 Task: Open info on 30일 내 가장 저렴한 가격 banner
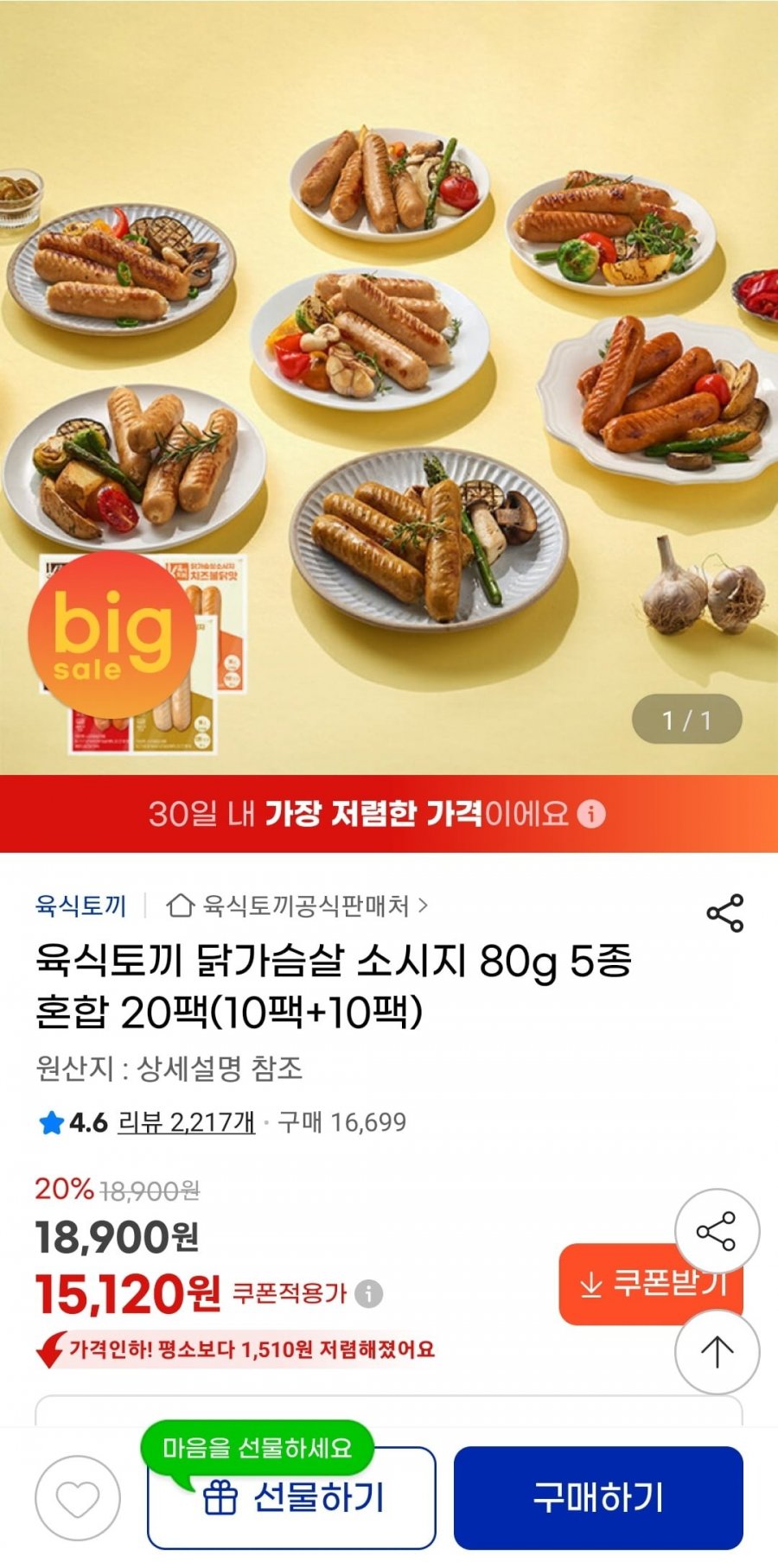(x=591, y=814)
